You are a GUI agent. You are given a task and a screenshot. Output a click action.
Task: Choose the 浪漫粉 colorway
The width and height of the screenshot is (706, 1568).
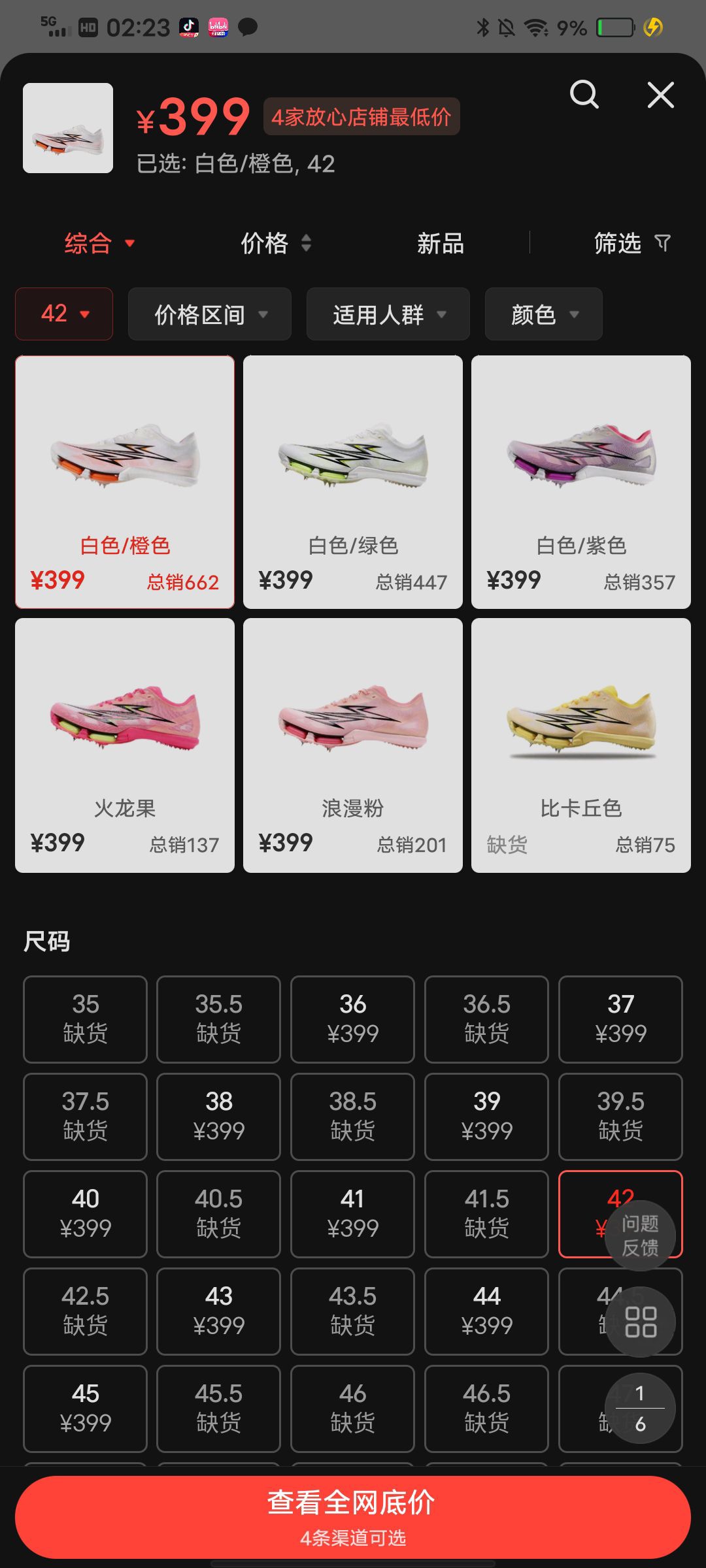tap(353, 745)
